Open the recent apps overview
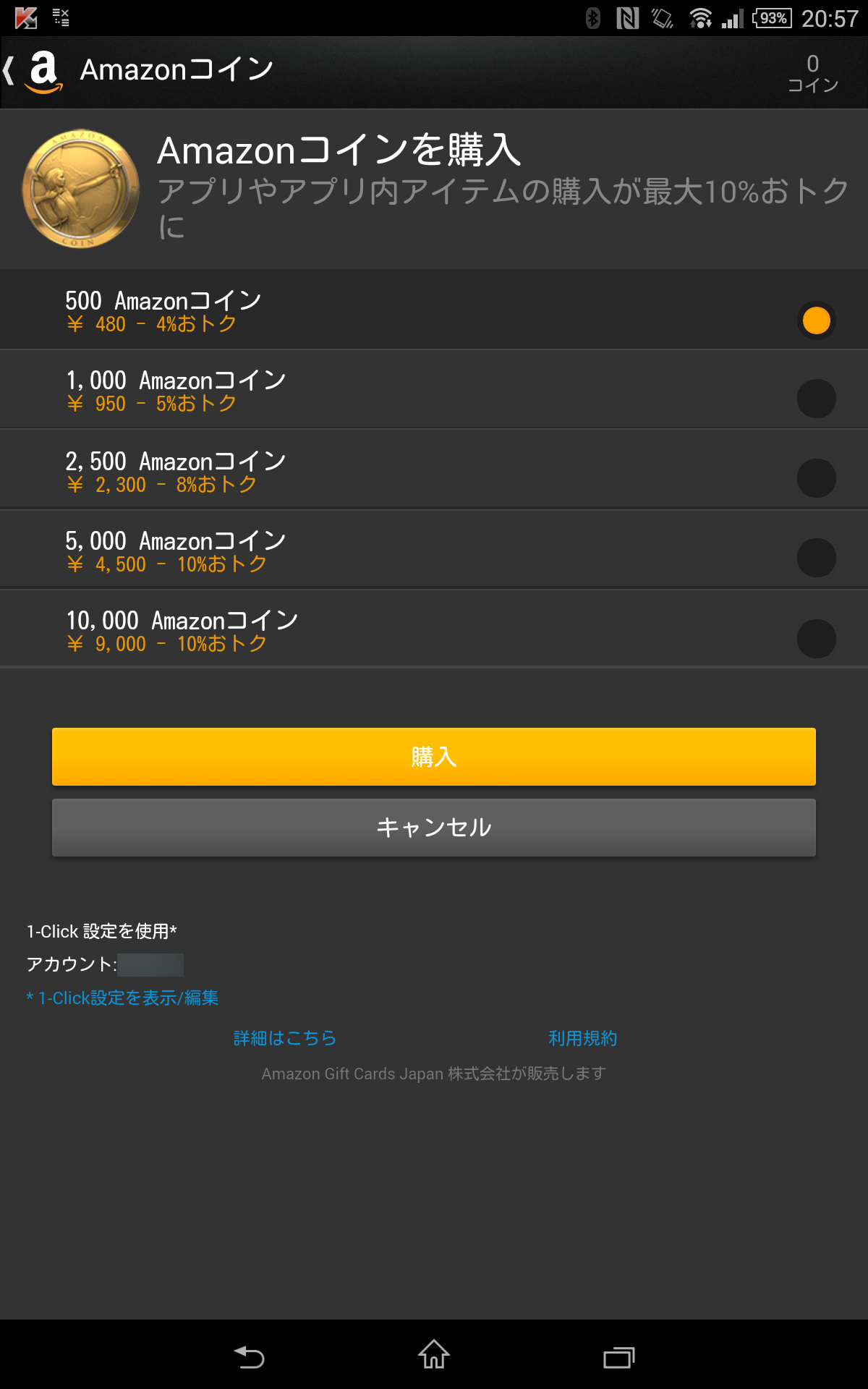 (x=619, y=1356)
